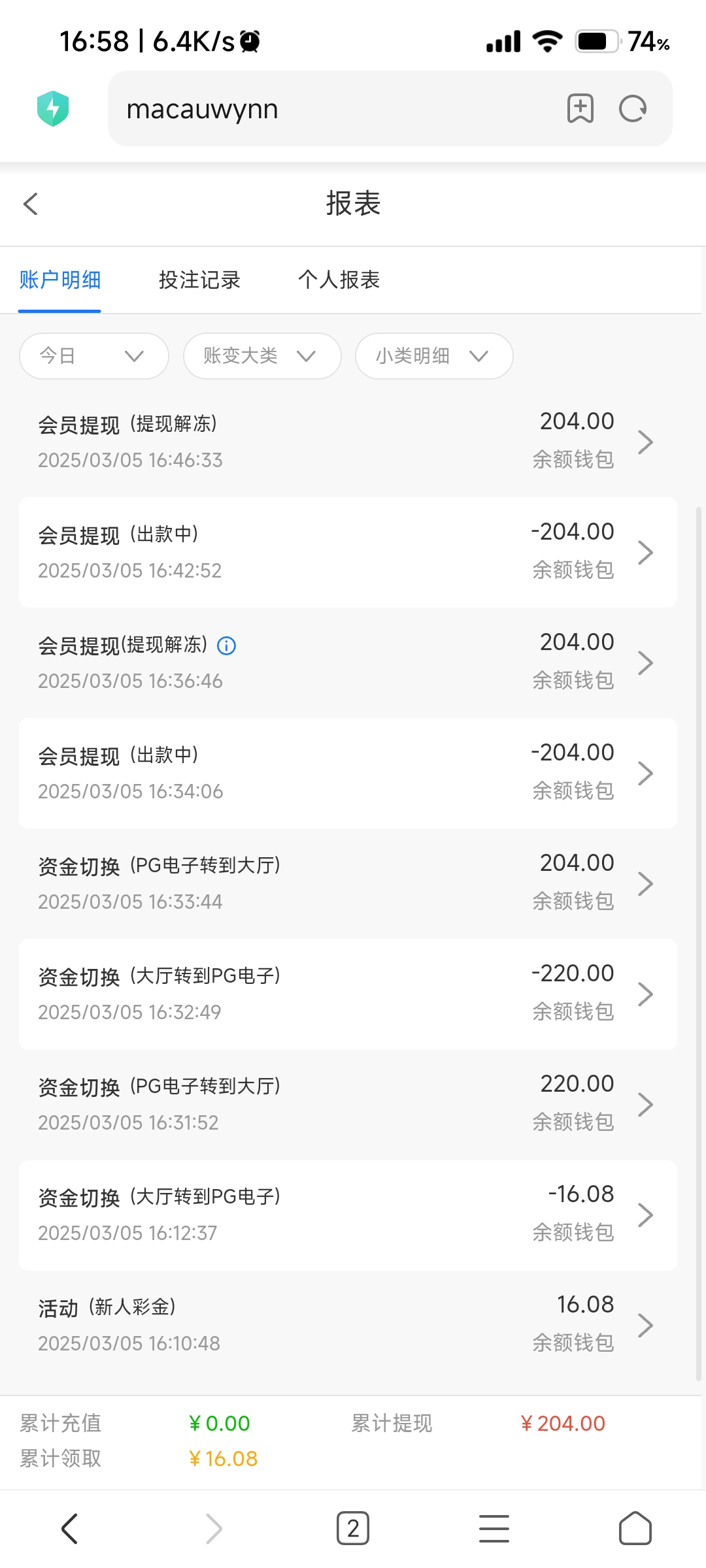This screenshot has width=706, height=1568.
Task: Open the browser's hamburger menu
Action: (x=494, y=1529)
